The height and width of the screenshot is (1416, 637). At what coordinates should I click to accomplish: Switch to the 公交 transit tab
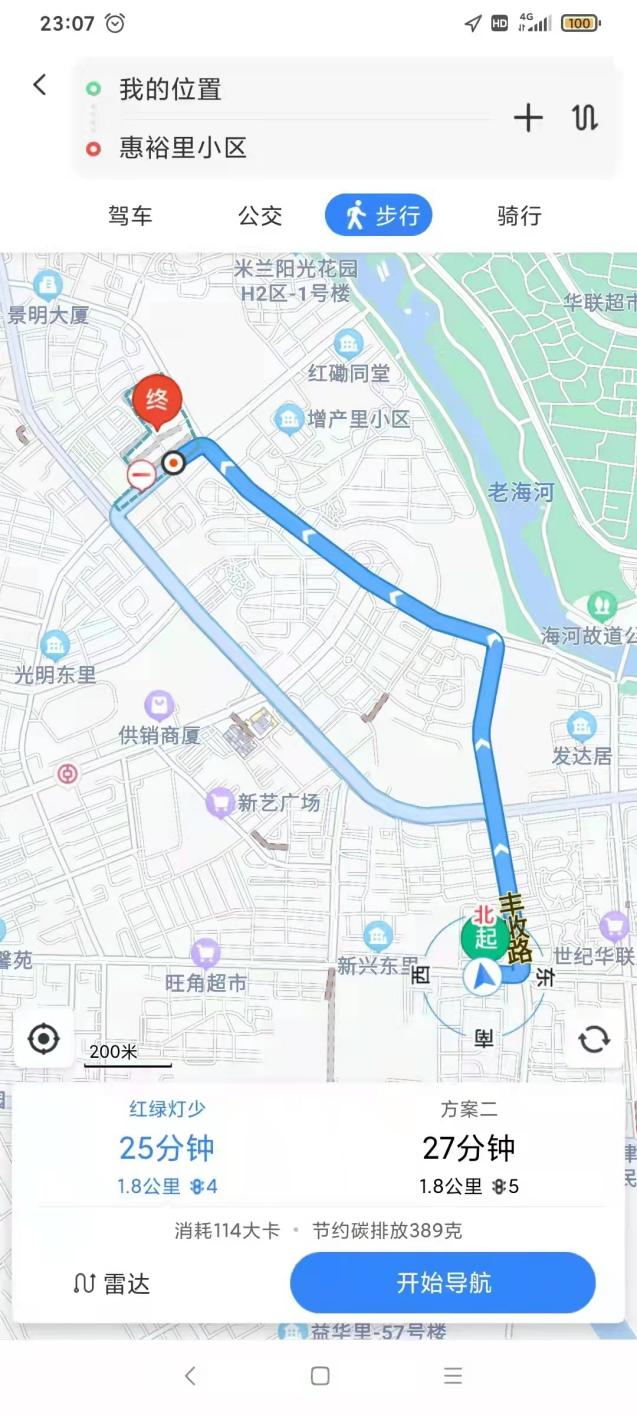(260, 215)
